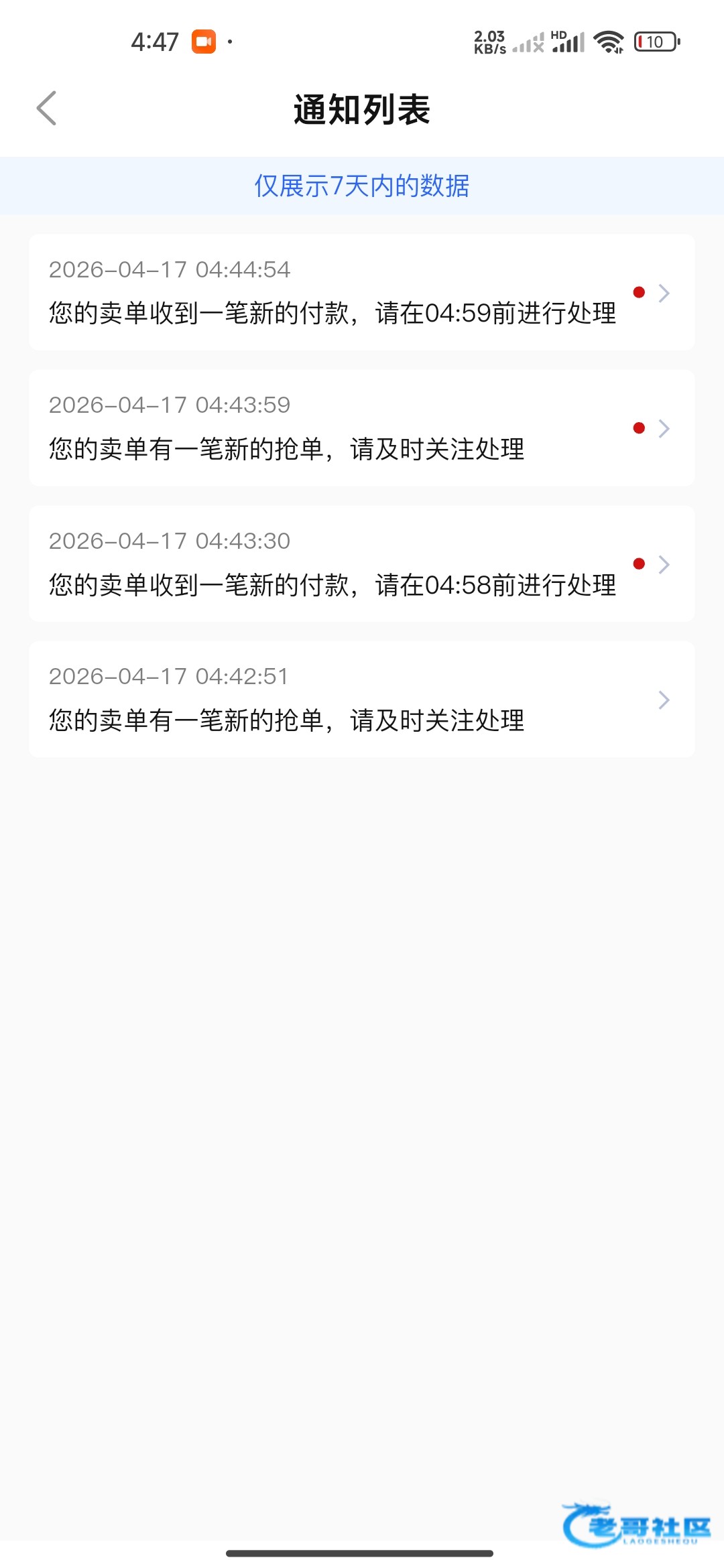The height and width of the screenshot is (1568, 724).
Task: Go back from the notification list
Action: tap(46, 109)
